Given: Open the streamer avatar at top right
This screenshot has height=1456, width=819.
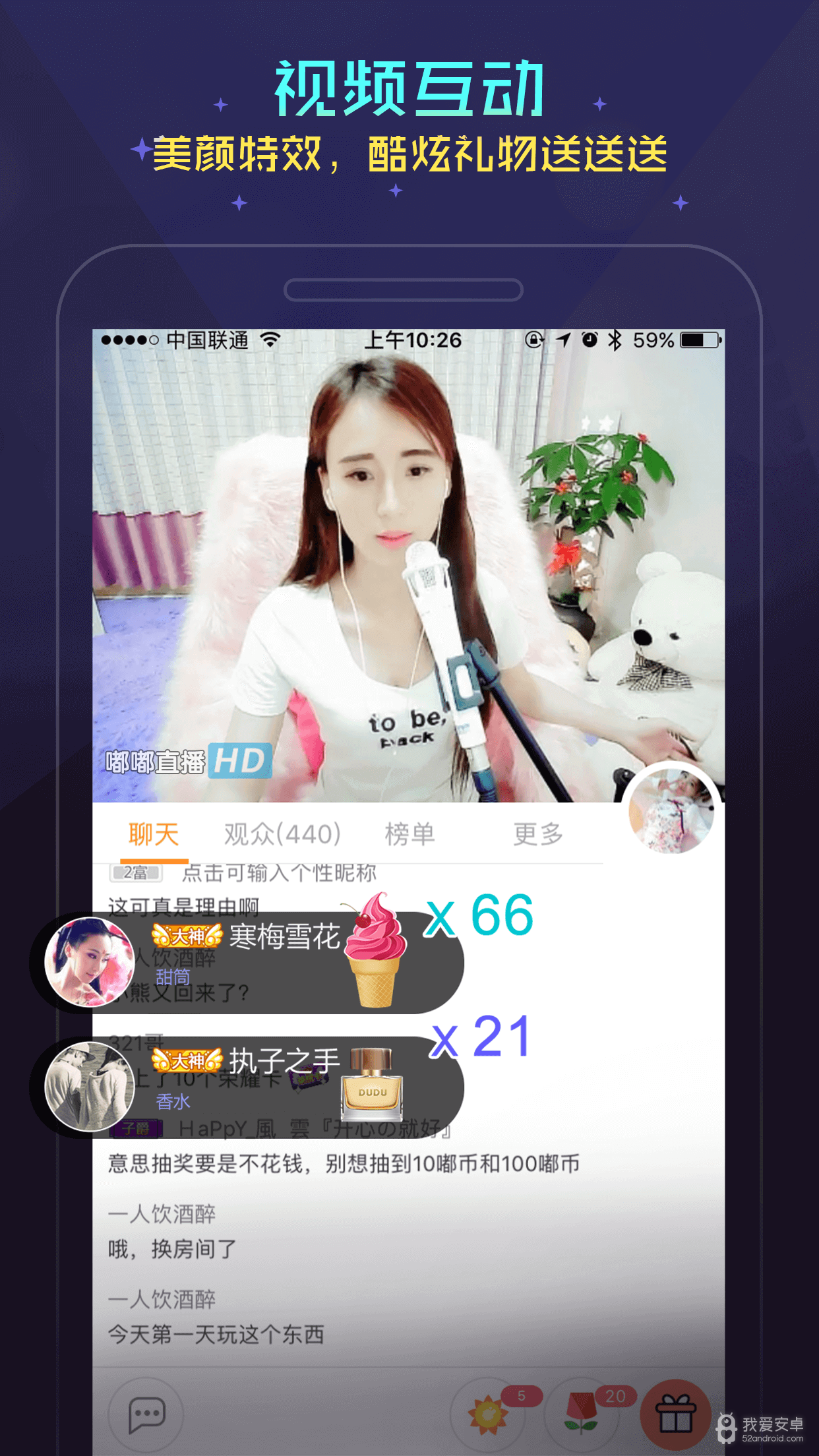Looking at the screenshot, I should (672, 813).
